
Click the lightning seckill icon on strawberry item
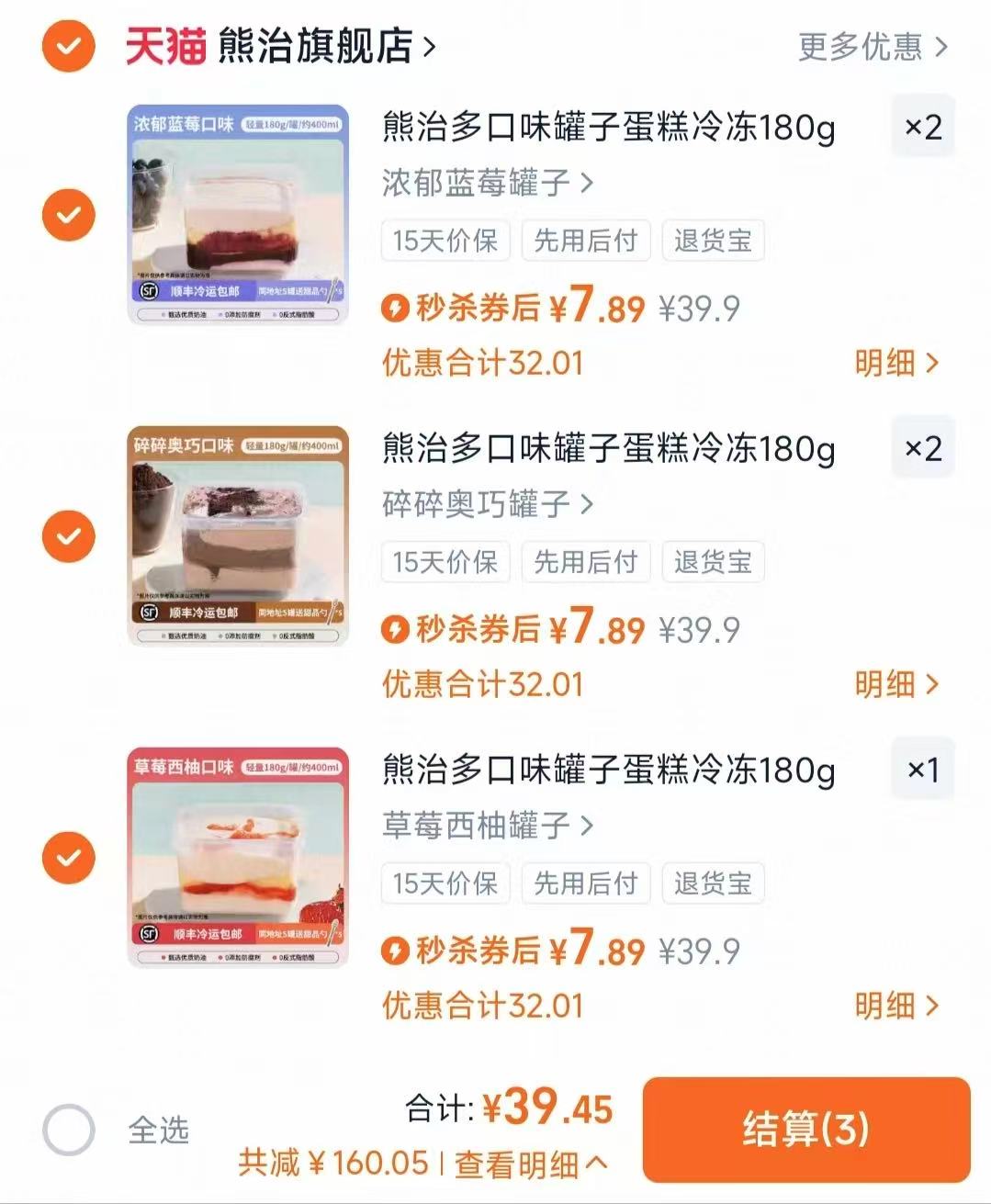(397, 953)
